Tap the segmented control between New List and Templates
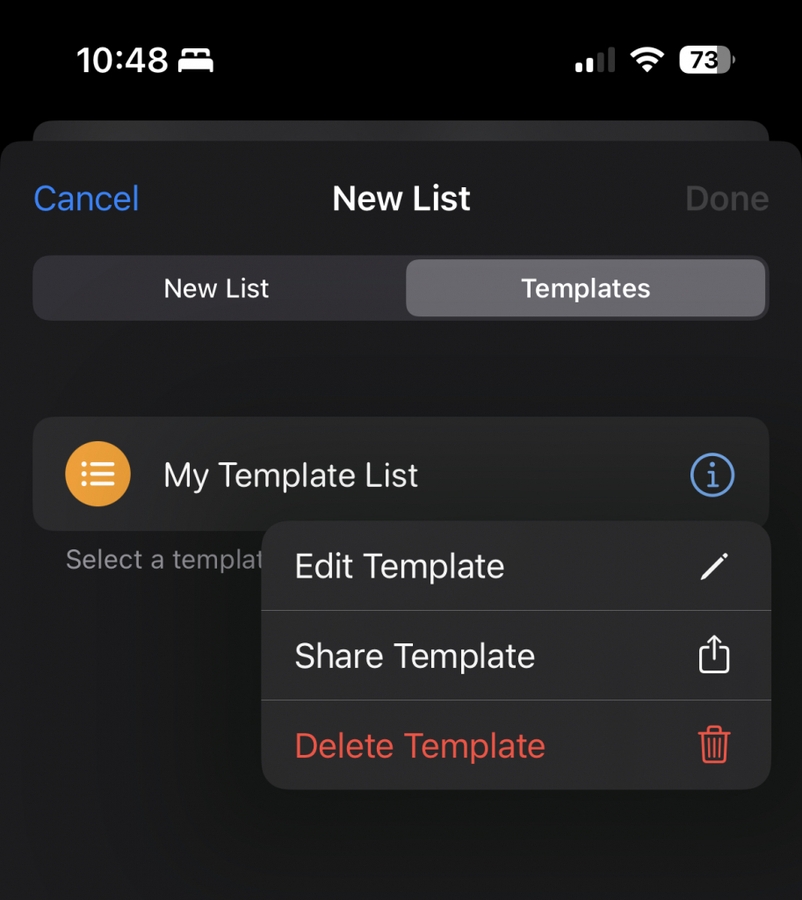802x900 pixels. point(400,288)
